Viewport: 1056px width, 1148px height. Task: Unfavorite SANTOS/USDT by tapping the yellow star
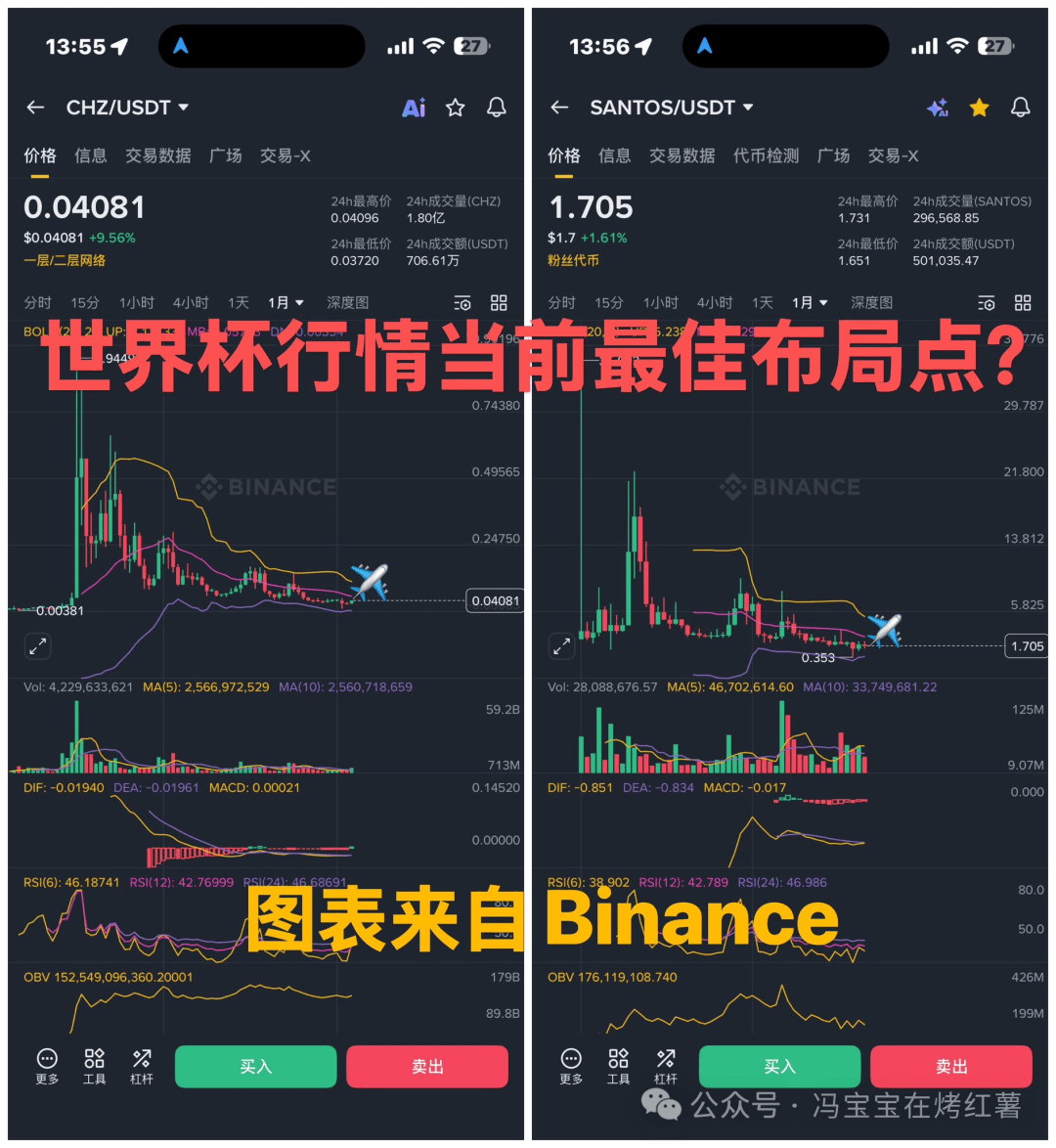pyautogui.click(x=979, y=108)
